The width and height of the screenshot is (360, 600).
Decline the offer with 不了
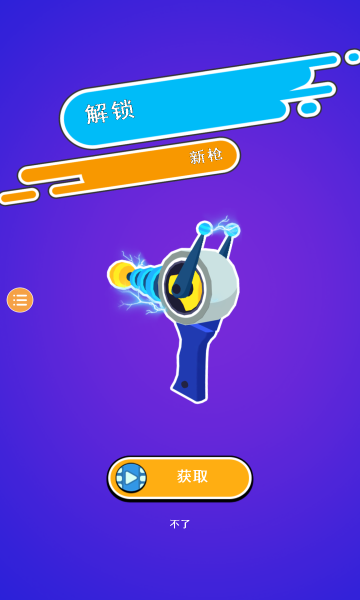pos(180,524)
